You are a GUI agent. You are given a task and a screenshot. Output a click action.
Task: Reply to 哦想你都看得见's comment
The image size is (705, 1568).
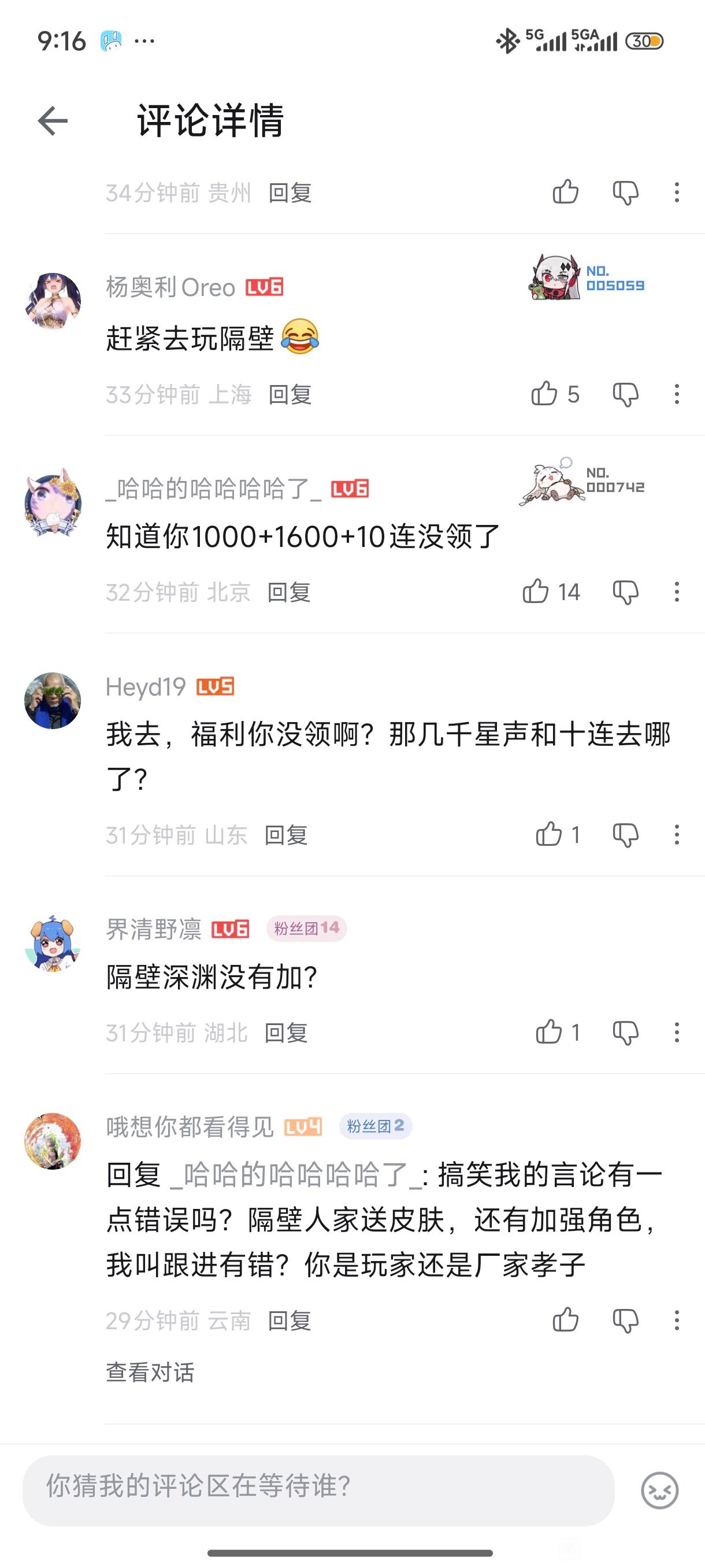(x=290, y=1321)
